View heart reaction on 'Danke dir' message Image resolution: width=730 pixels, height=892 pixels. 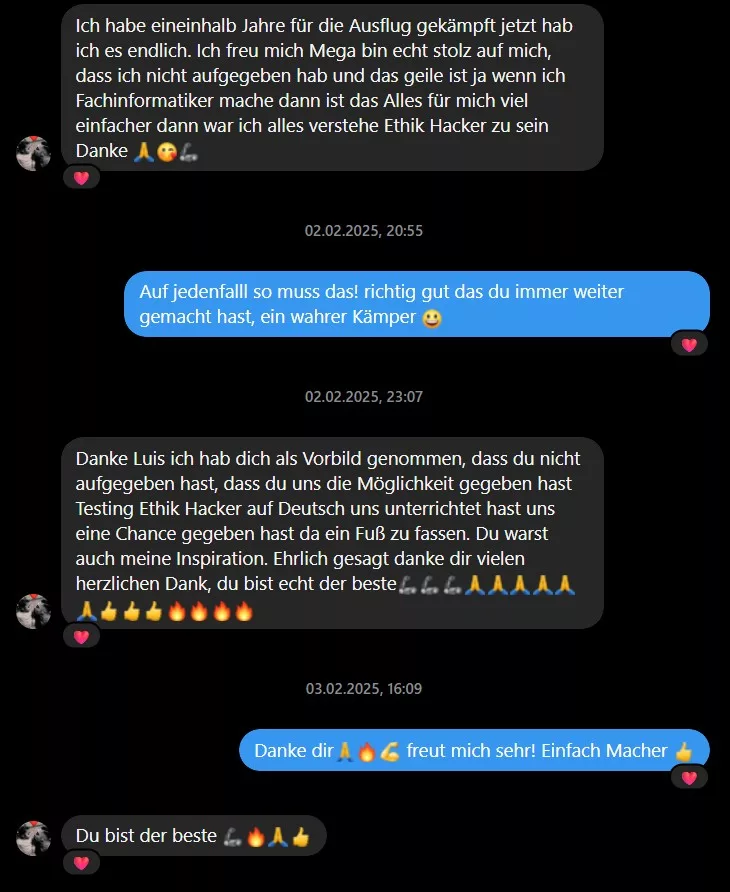click(689, 777)
